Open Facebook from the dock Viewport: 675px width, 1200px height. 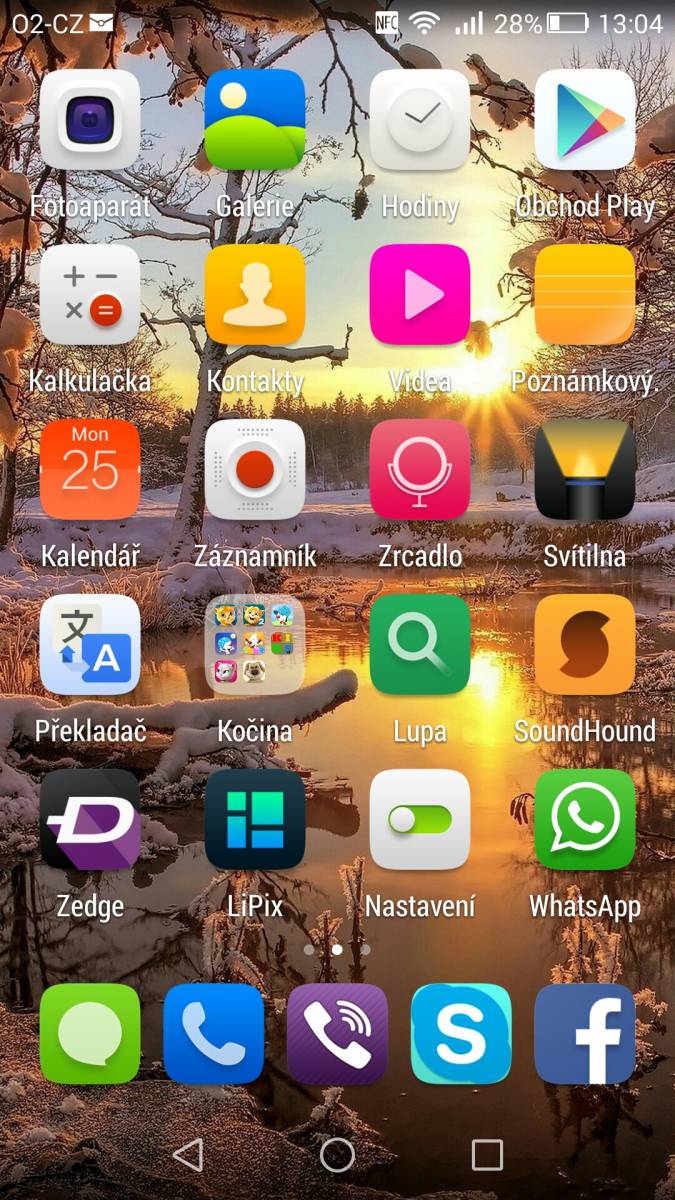(x=585, y=1034)
